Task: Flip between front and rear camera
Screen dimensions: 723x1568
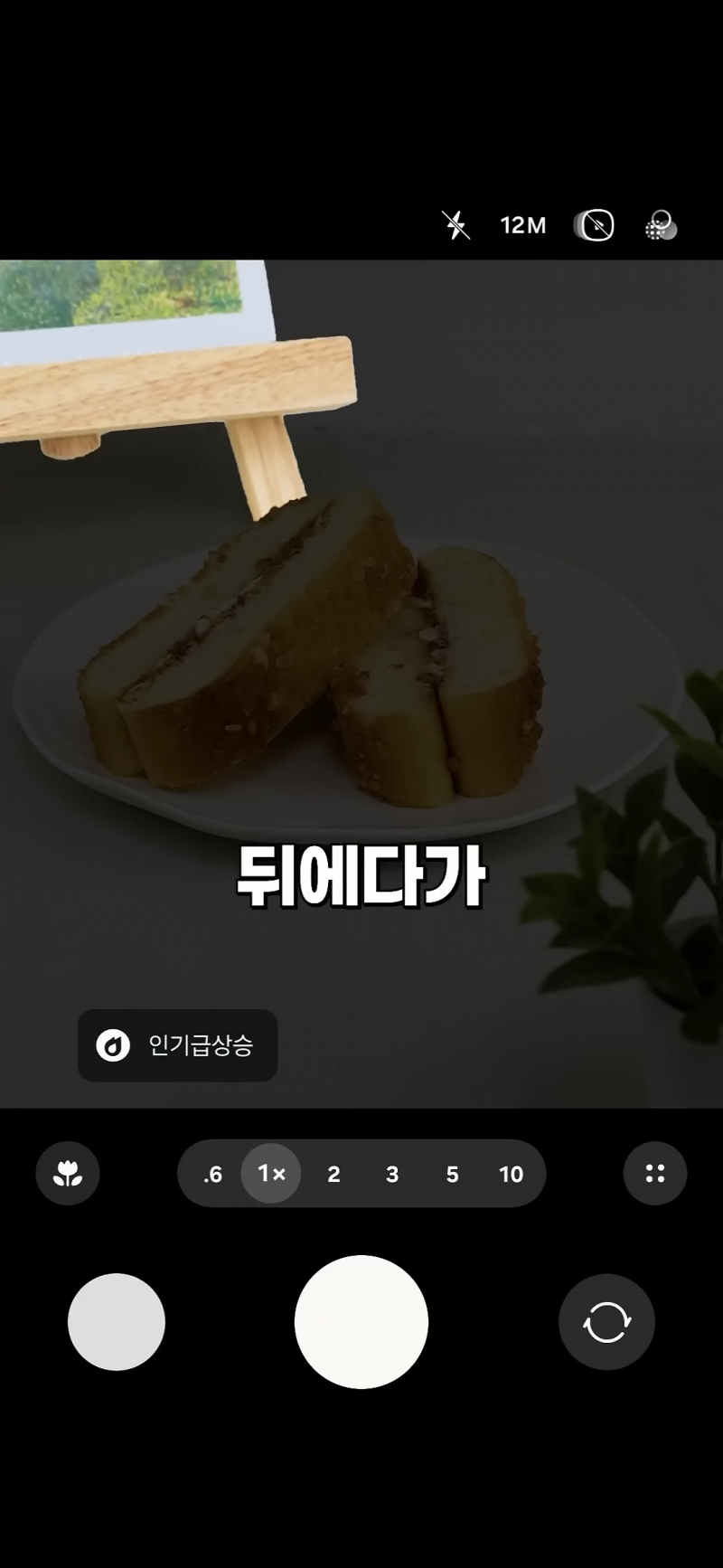Action: point(606,1322)
